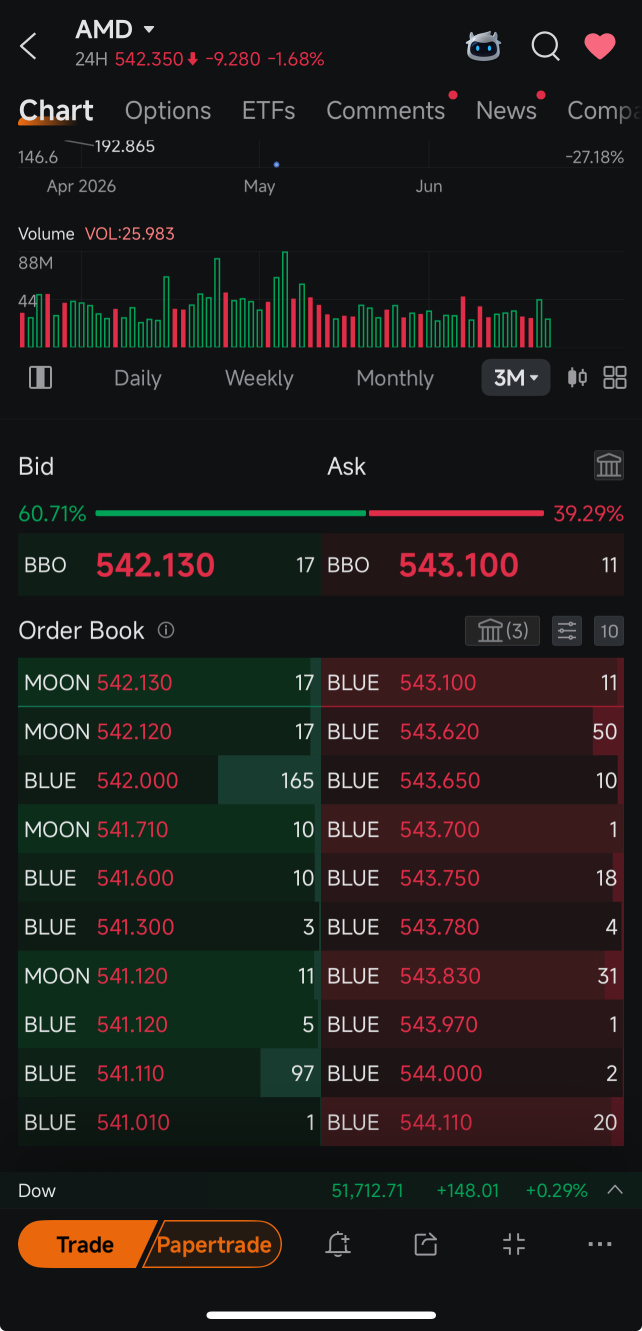The image size is (642, 1331).
Task: Tap the Papertrade button
Action: click(x=214, y=1245)
